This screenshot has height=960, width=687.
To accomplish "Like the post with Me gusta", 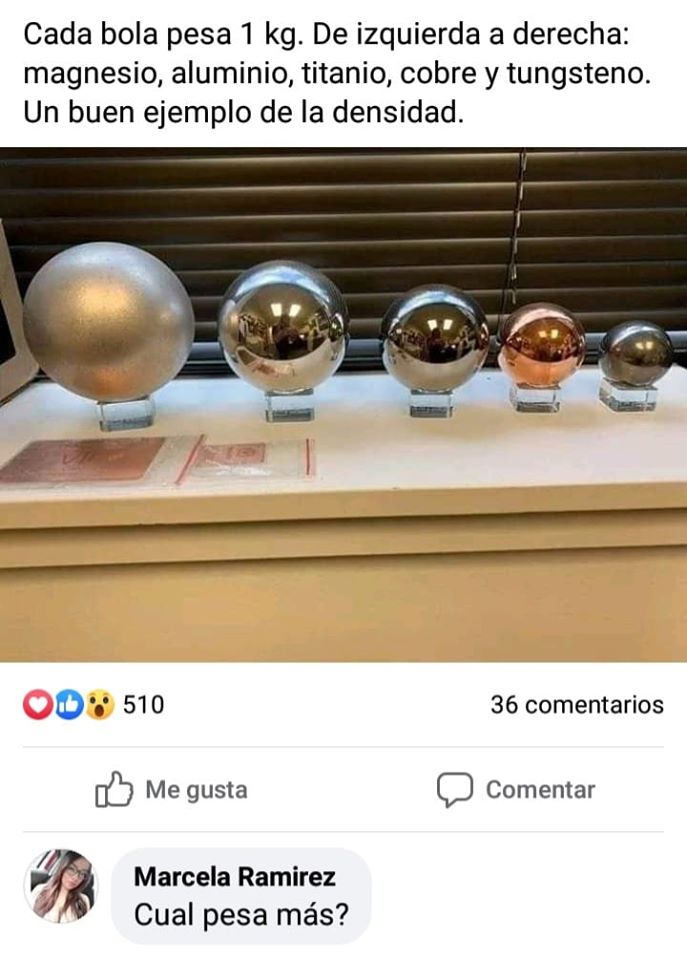I will [171, 790].
